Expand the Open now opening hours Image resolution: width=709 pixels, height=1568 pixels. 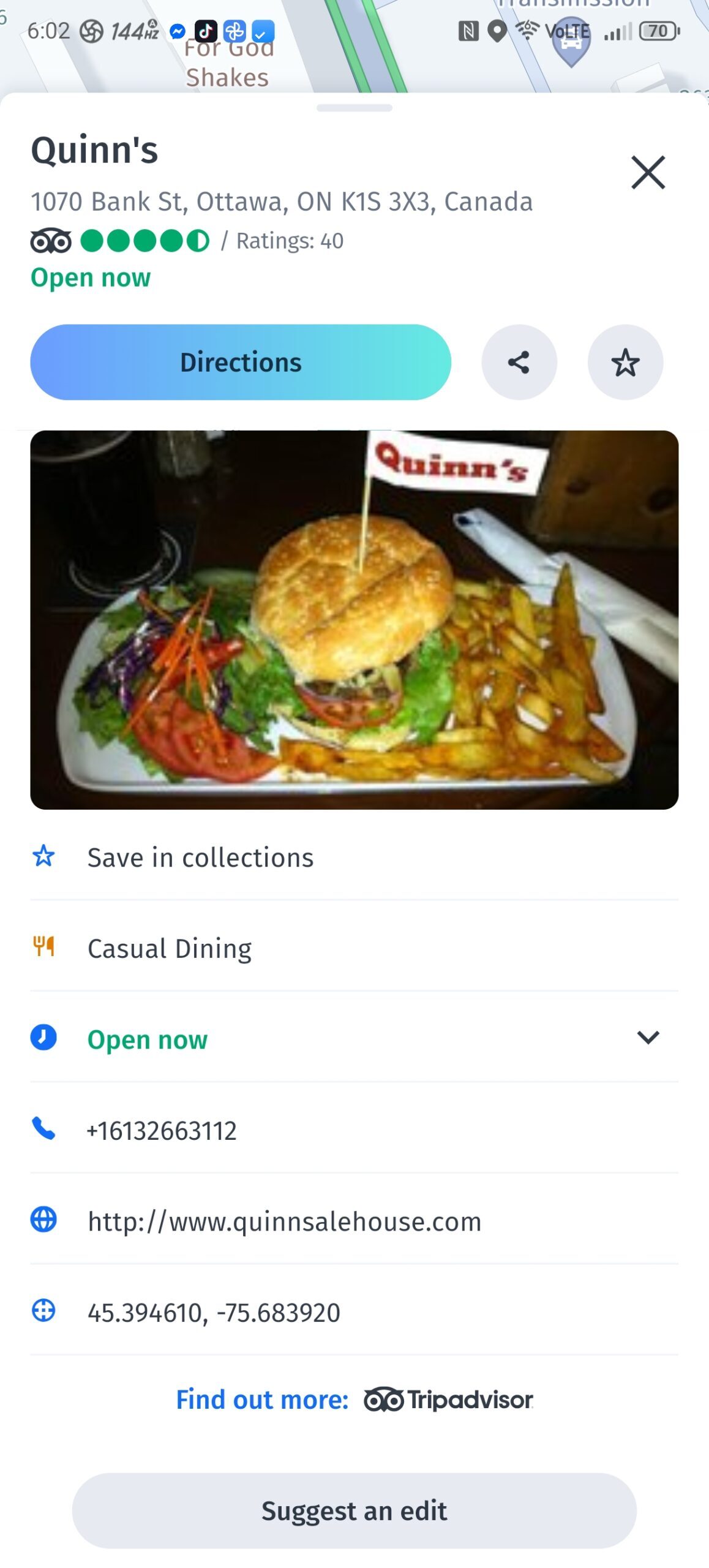pyautogui.click(x=648, y=1038)
